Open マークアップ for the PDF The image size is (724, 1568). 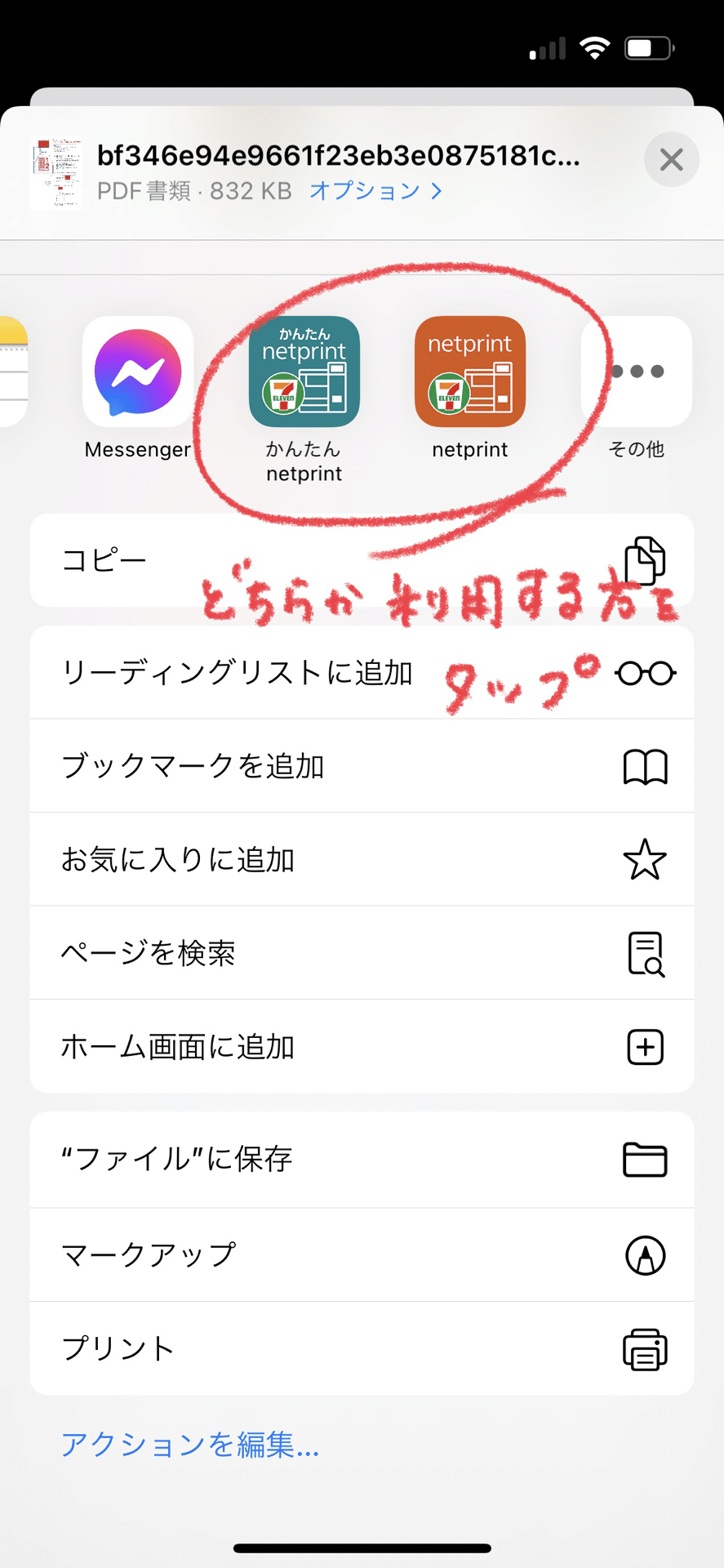pyautogui.click(x=362, y=1255)
